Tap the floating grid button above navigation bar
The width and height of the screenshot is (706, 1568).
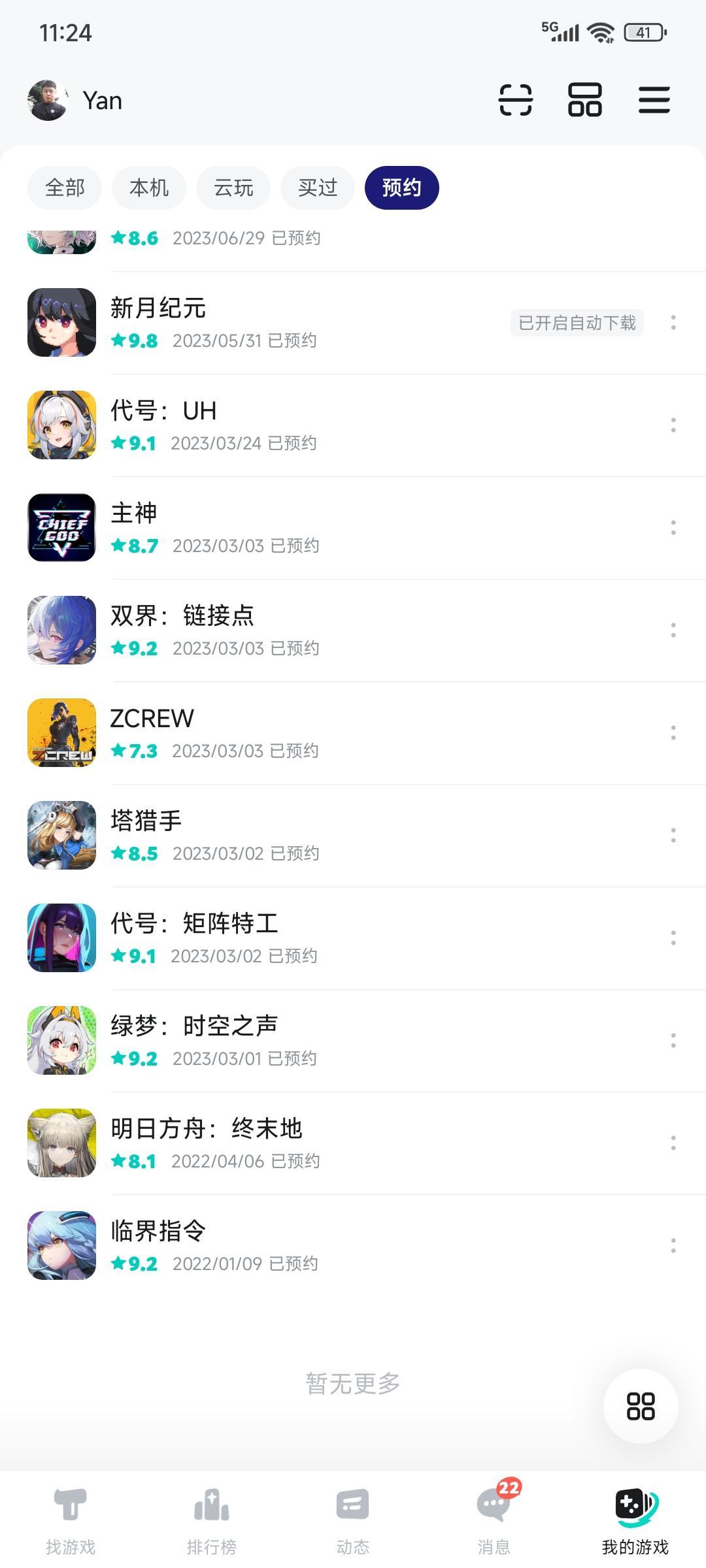639,1408
